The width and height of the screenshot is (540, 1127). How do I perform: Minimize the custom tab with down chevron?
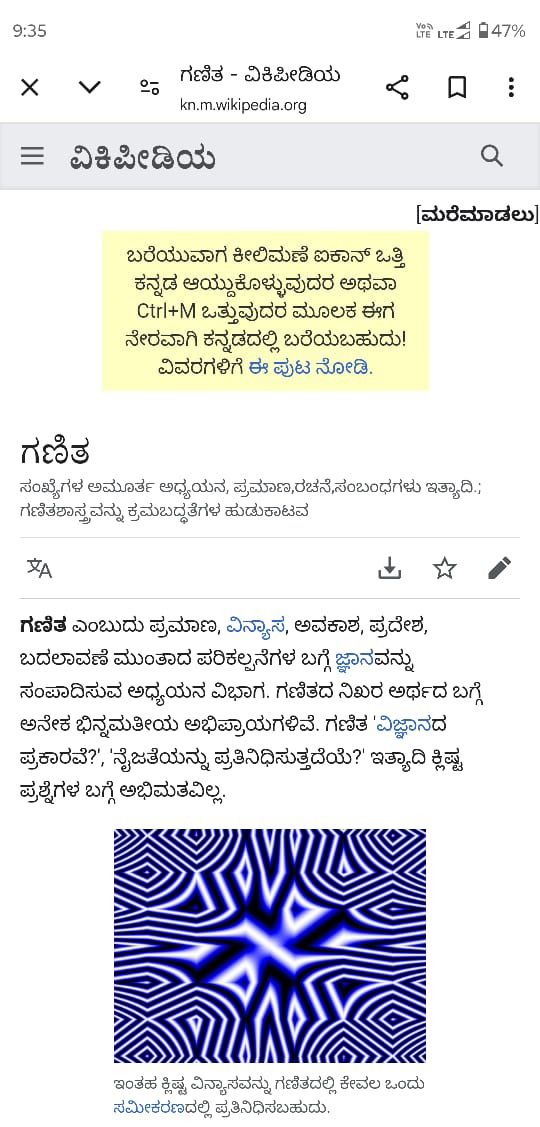click(90, 88)
